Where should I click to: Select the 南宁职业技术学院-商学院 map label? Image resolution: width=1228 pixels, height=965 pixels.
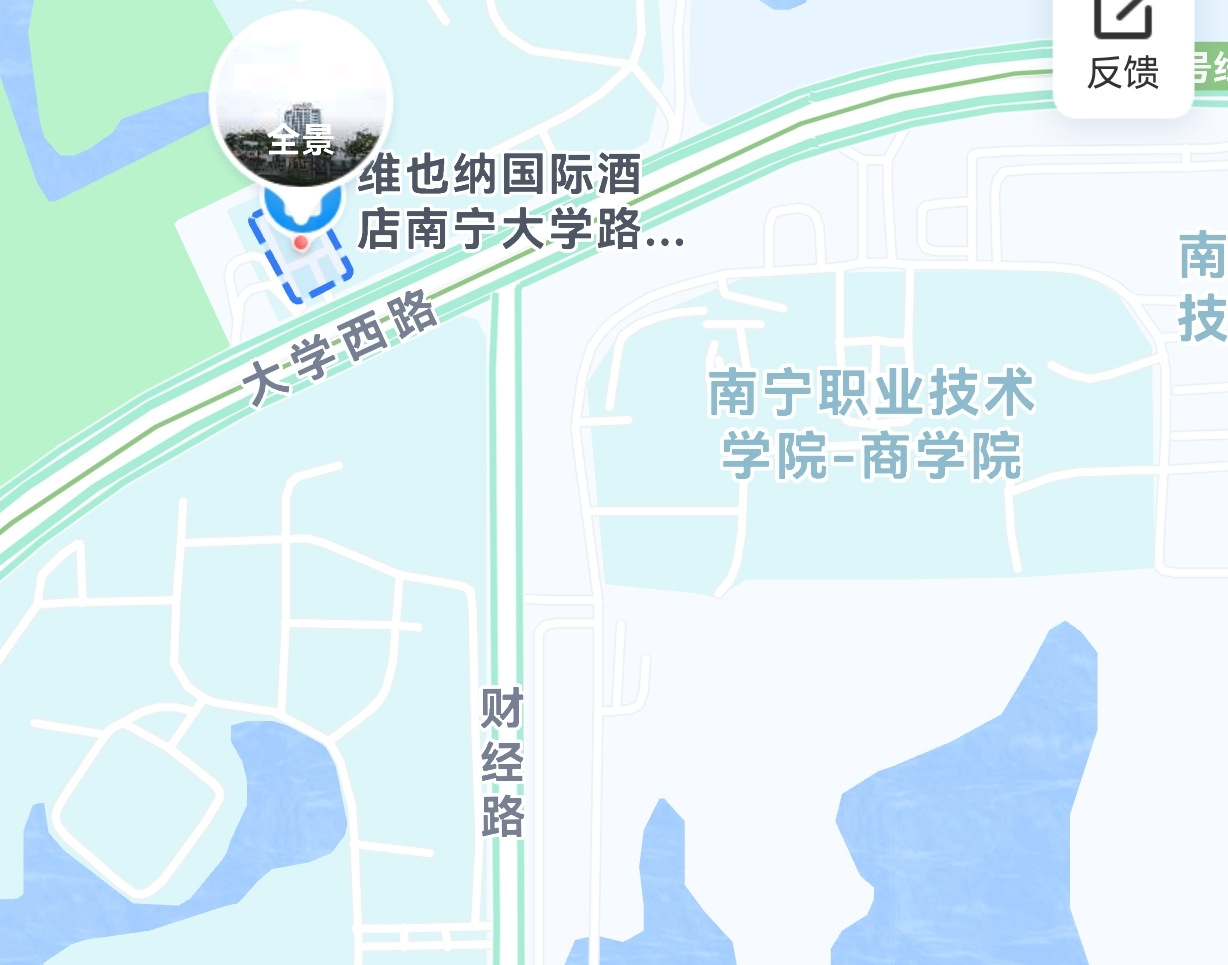click(x=871, y=423)
